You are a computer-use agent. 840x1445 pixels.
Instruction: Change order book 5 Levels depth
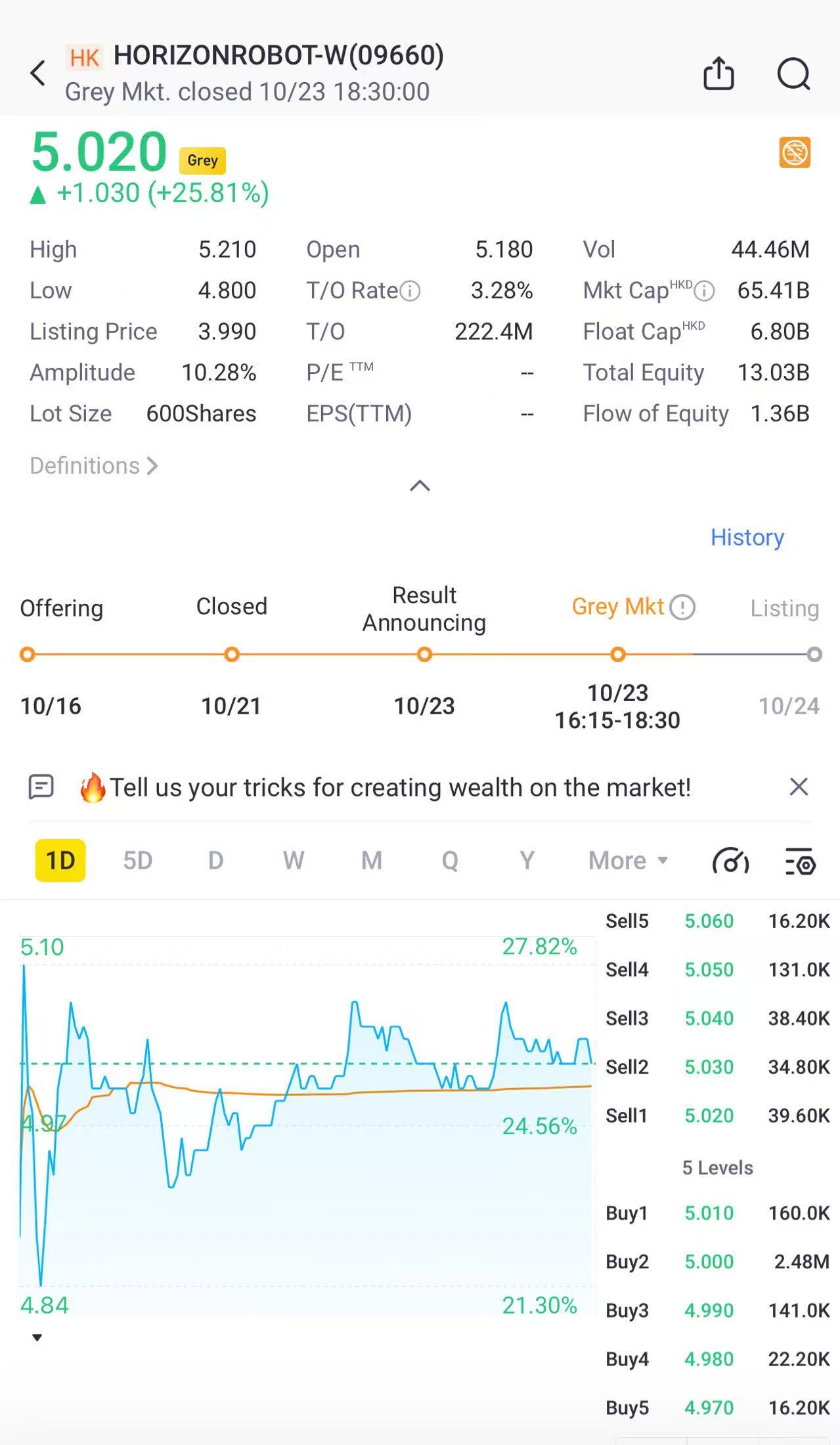tap(717, 1168)
